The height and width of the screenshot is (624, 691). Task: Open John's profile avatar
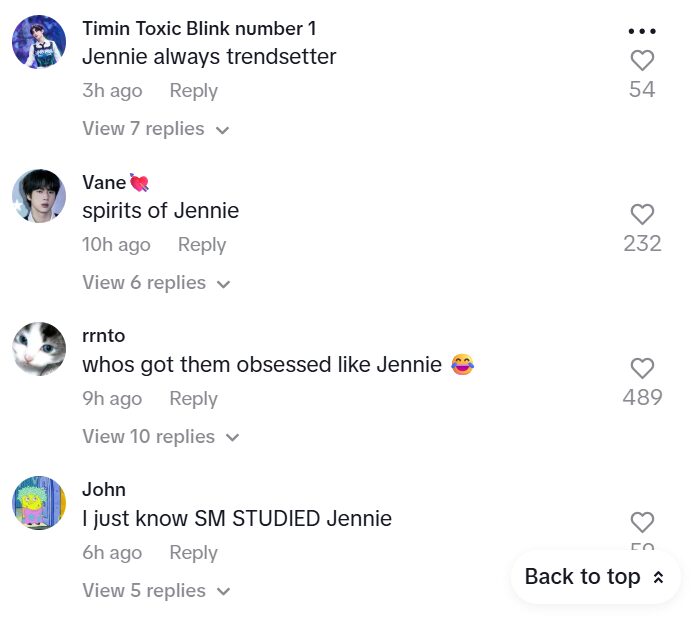(x=39, y=503)
